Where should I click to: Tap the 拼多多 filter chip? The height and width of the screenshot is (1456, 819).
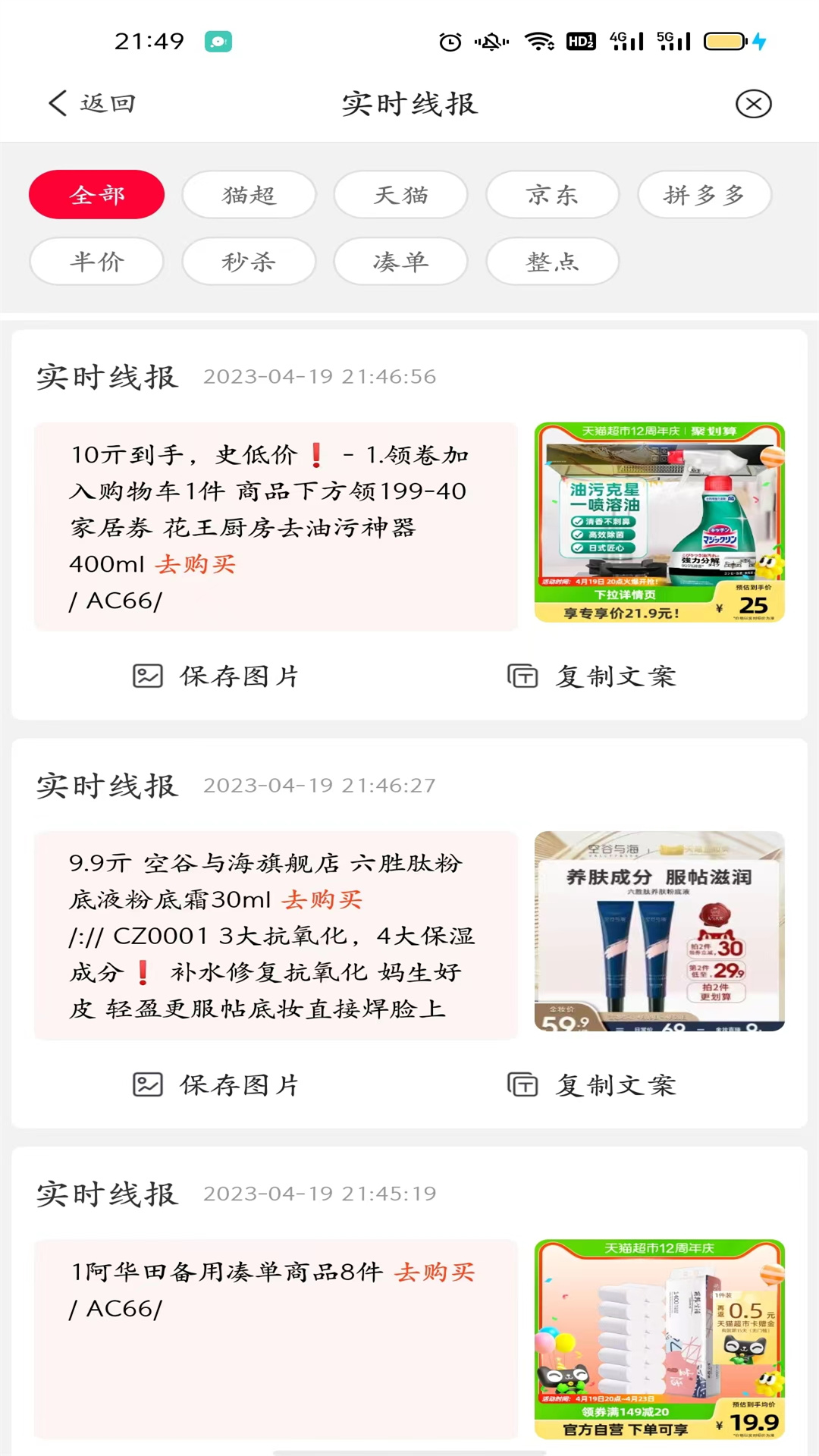pos(704,194)
